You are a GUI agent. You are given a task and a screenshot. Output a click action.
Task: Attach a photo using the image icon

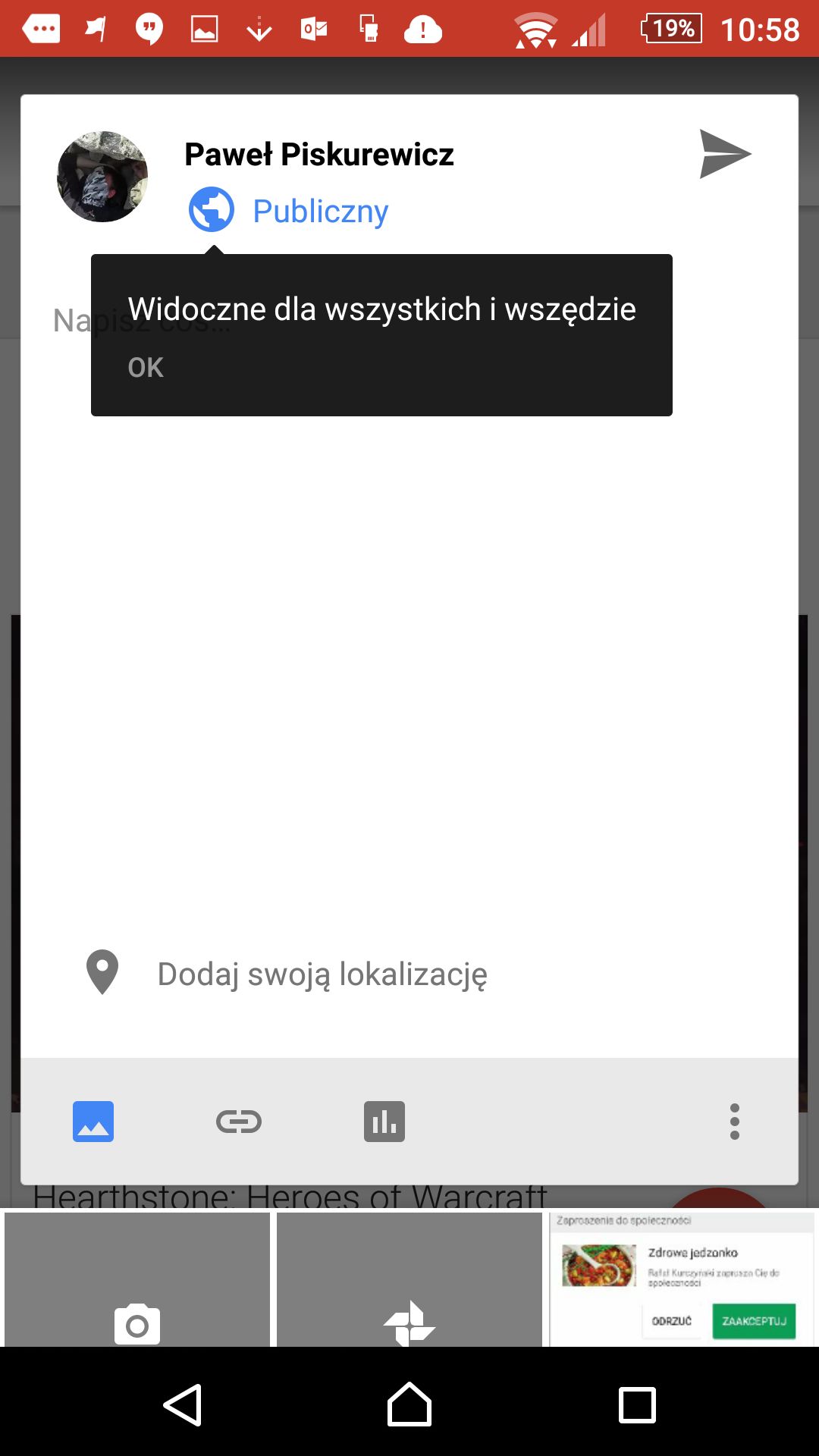point(93,1121)
